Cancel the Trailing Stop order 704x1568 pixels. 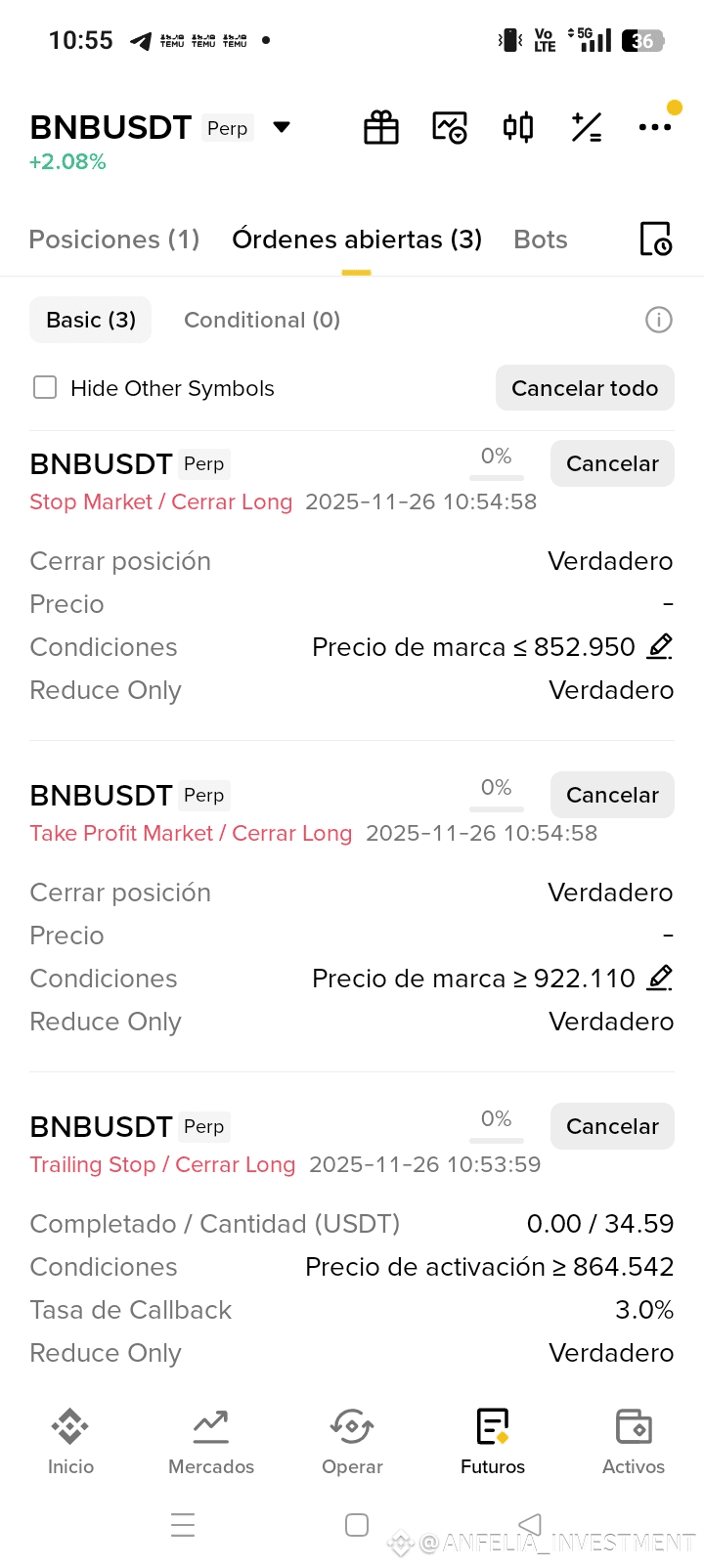[x=612, y=1126]
